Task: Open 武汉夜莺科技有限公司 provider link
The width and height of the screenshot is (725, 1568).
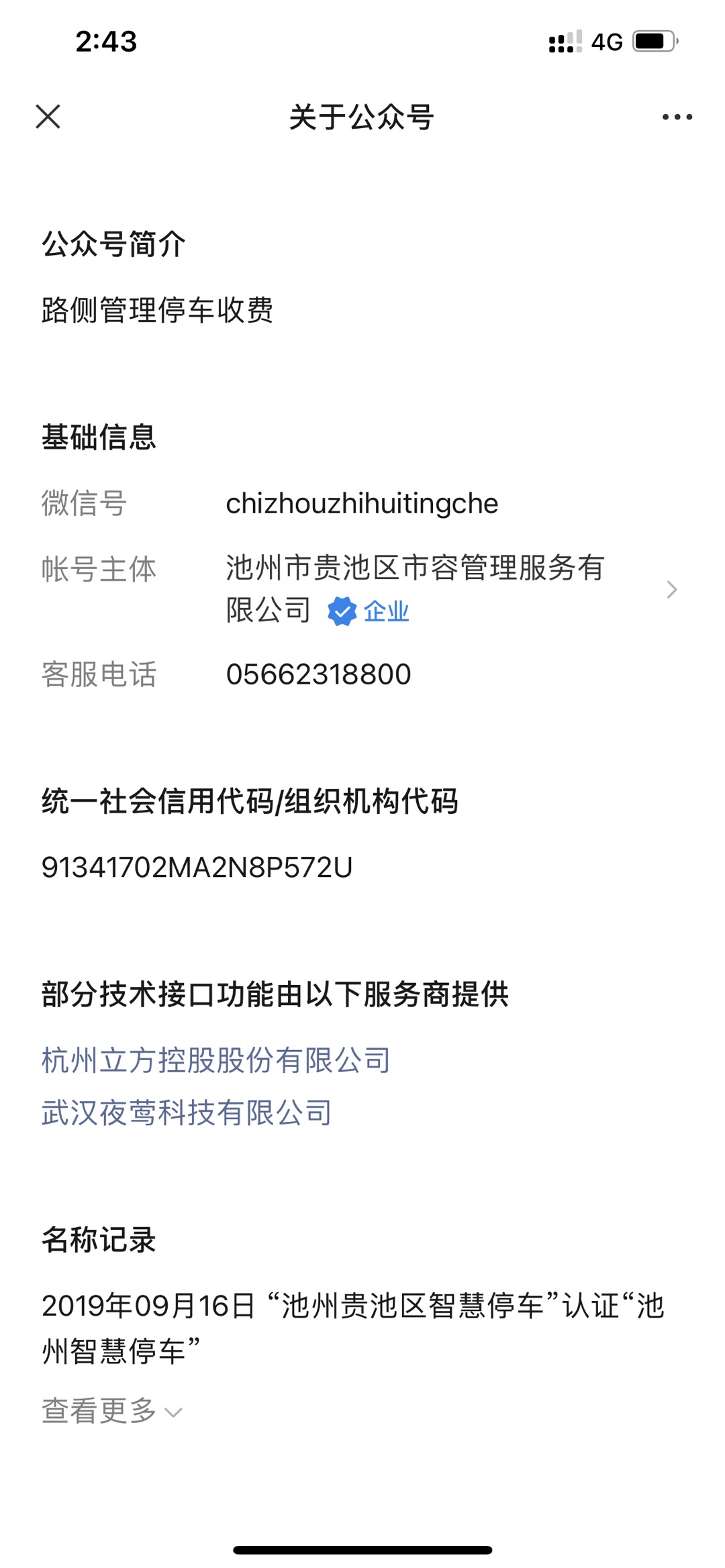Action: (x=187, y=1112)
